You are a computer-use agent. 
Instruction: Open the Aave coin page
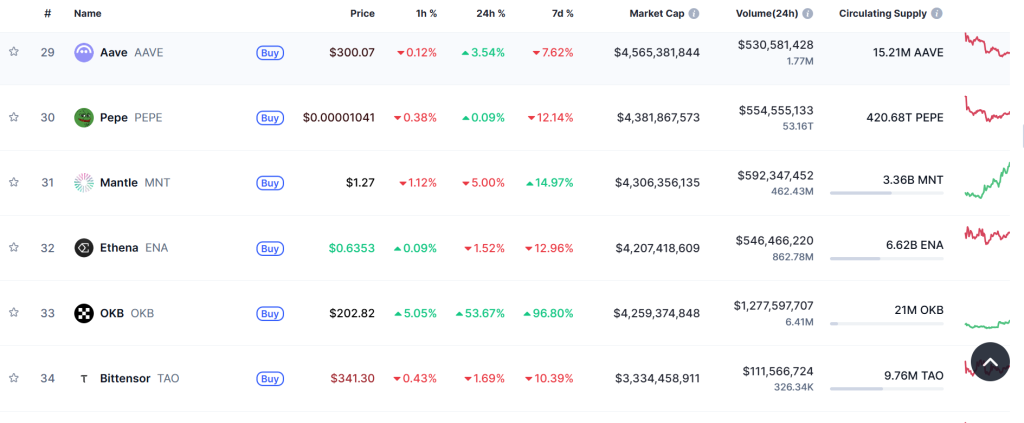[x=113, y=52]
